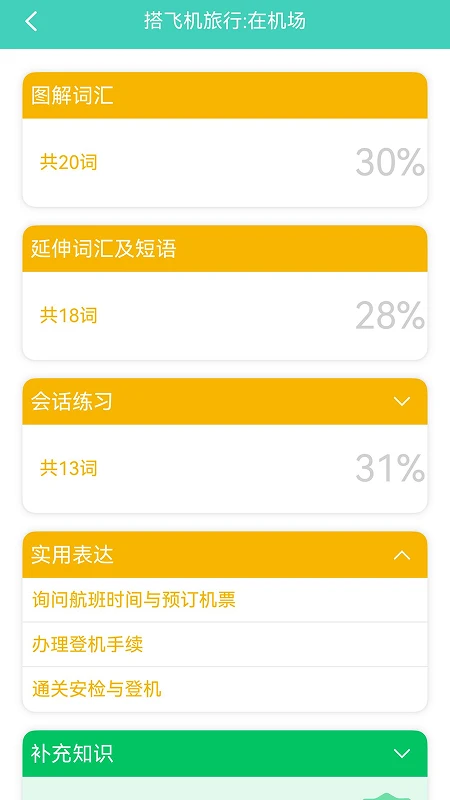450x800 pixels.
Task: Toggle the chevron on the 补充知识 header
Action: pyautogui.click(x=402, y=754)
